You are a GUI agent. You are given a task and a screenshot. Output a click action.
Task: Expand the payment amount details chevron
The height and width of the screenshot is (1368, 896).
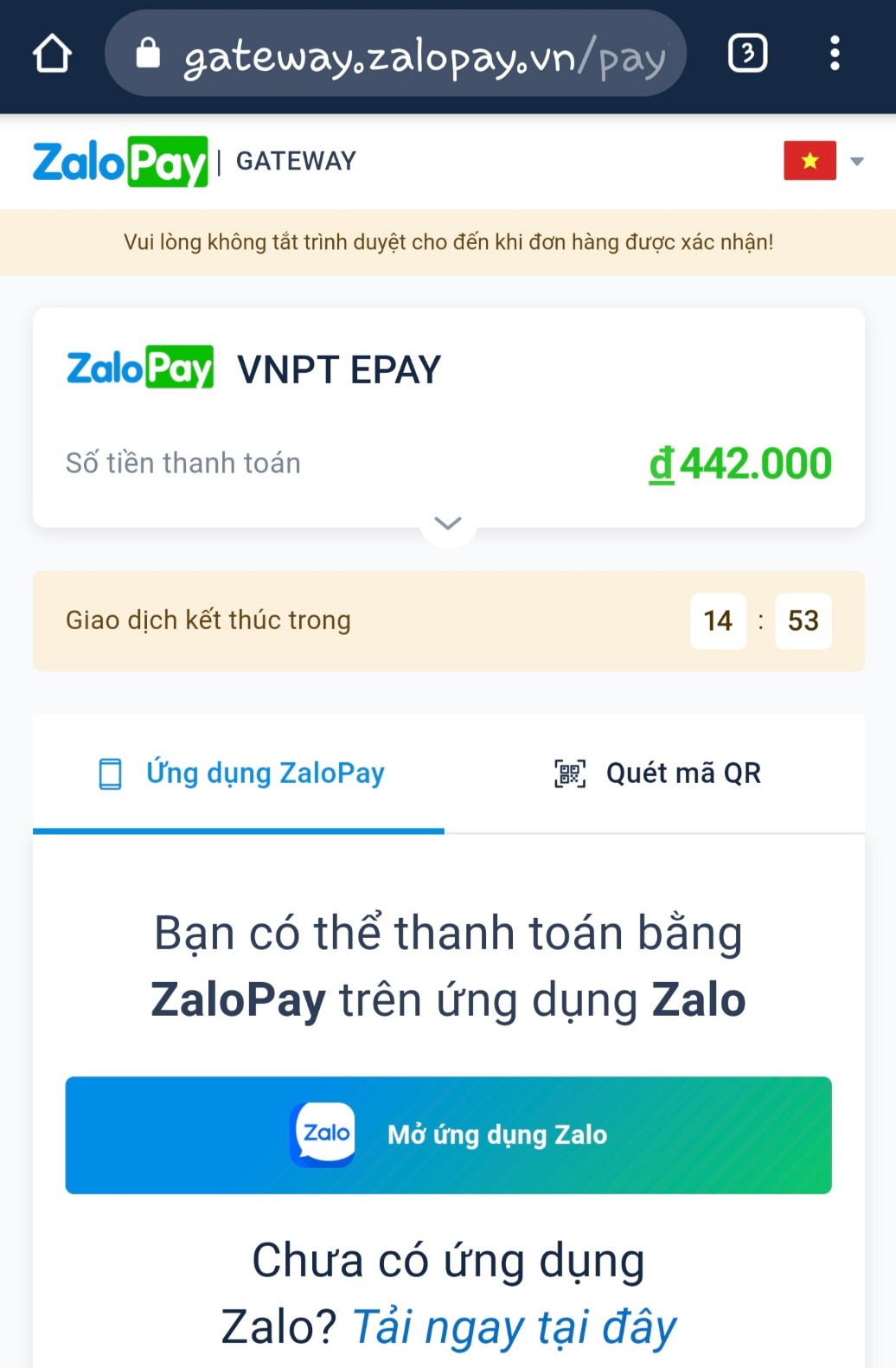448,523
